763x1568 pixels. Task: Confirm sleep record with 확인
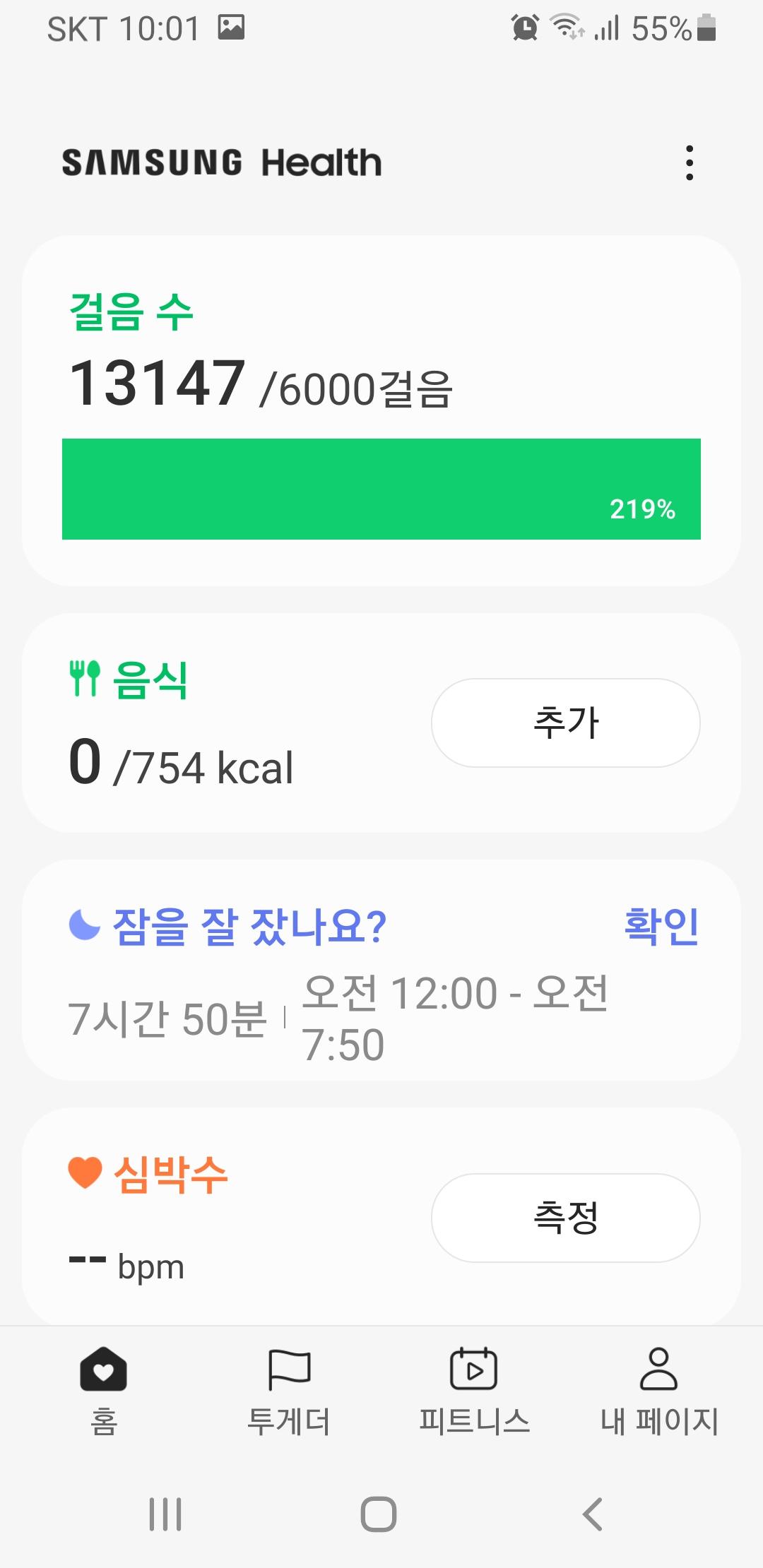tap(661, 926)
